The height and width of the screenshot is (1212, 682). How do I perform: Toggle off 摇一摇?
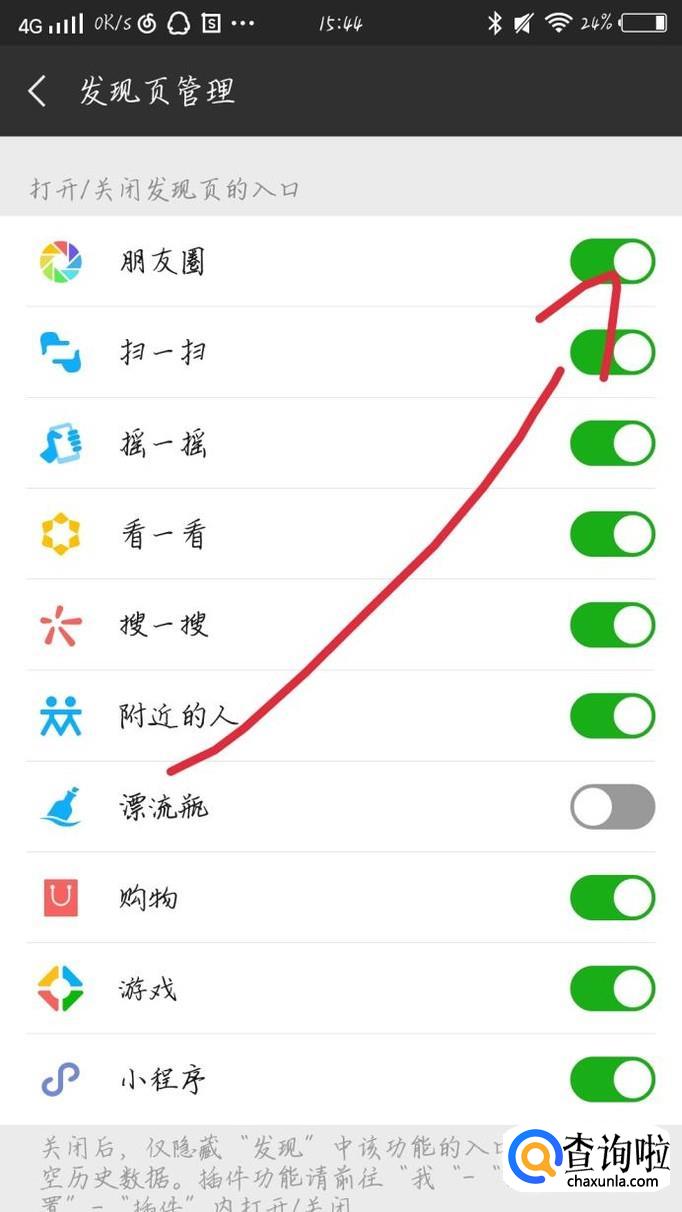pyautogui.click(x=612, y=444)
